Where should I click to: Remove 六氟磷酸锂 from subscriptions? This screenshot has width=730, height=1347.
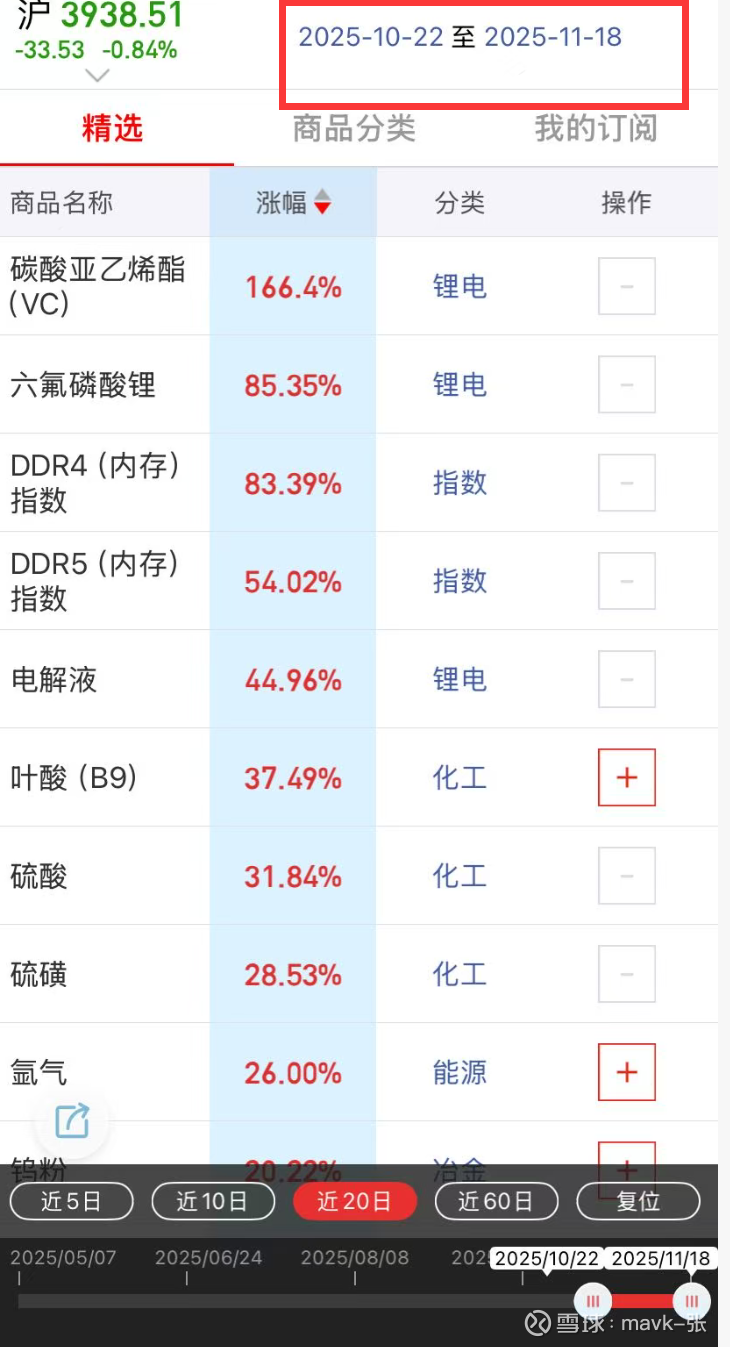click(627, 384)
